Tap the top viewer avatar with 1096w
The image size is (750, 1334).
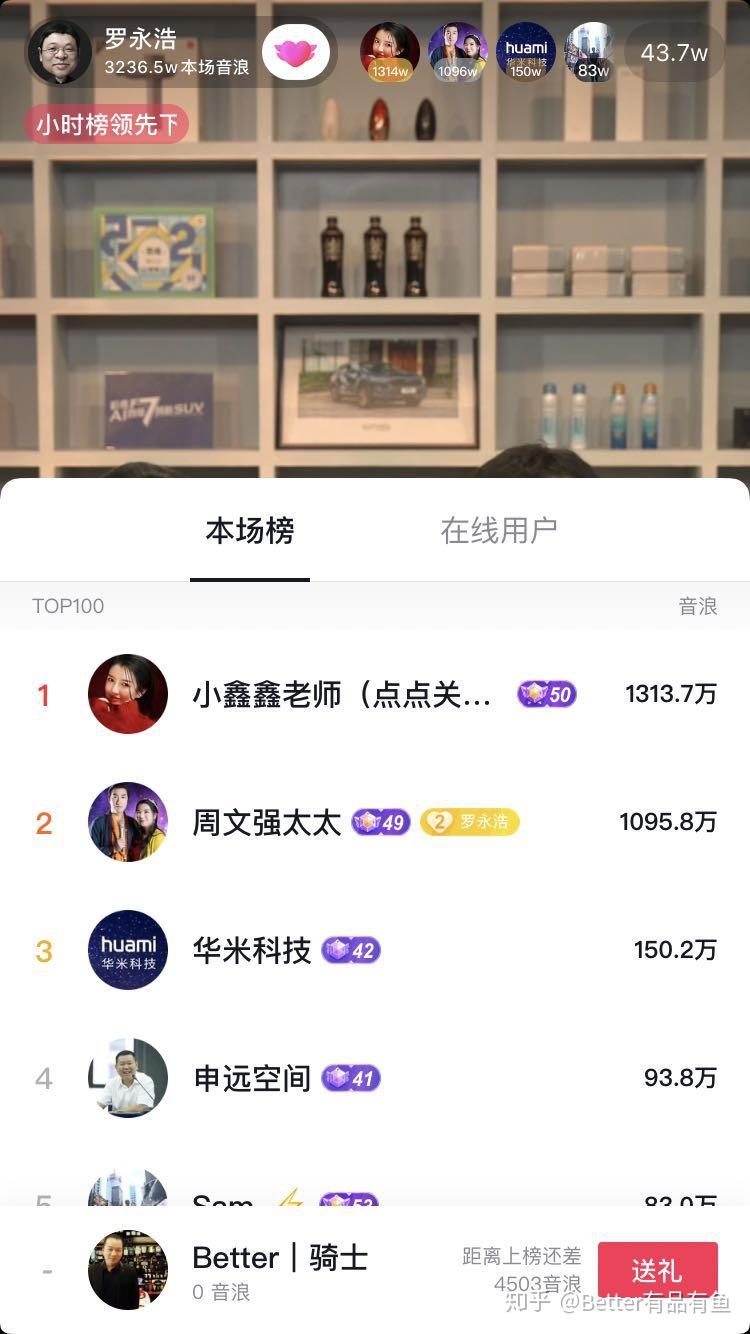tap(457, 51)
